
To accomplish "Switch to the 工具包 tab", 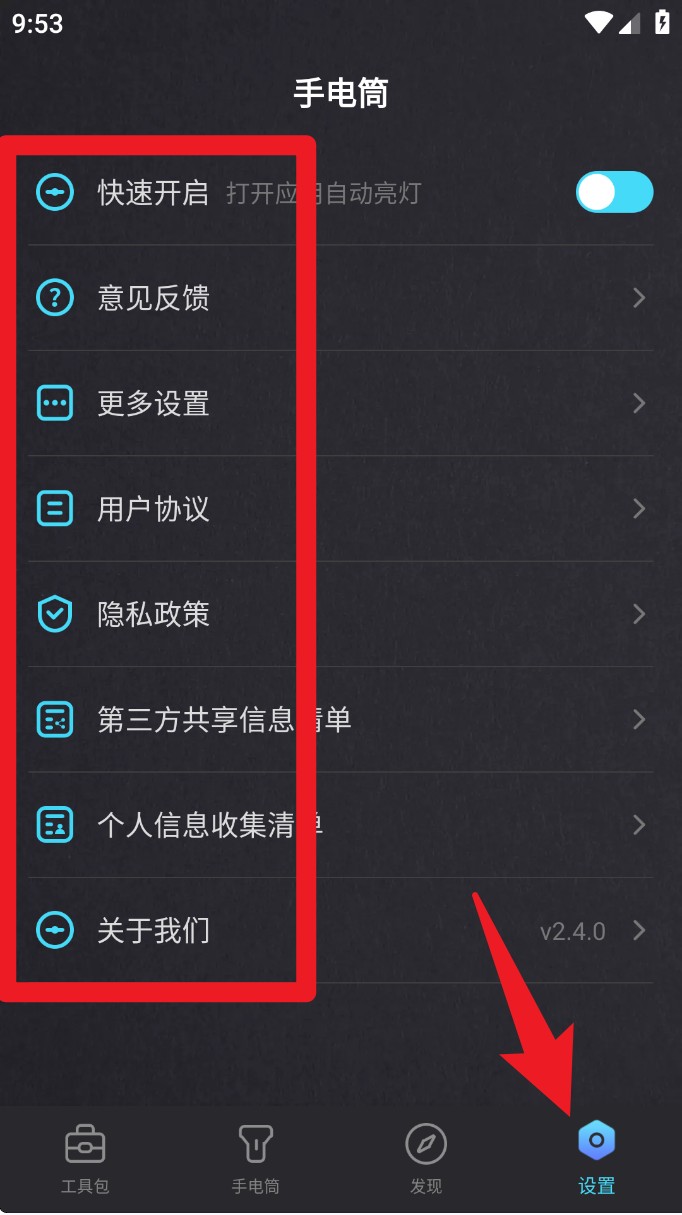I will 85,1159.
